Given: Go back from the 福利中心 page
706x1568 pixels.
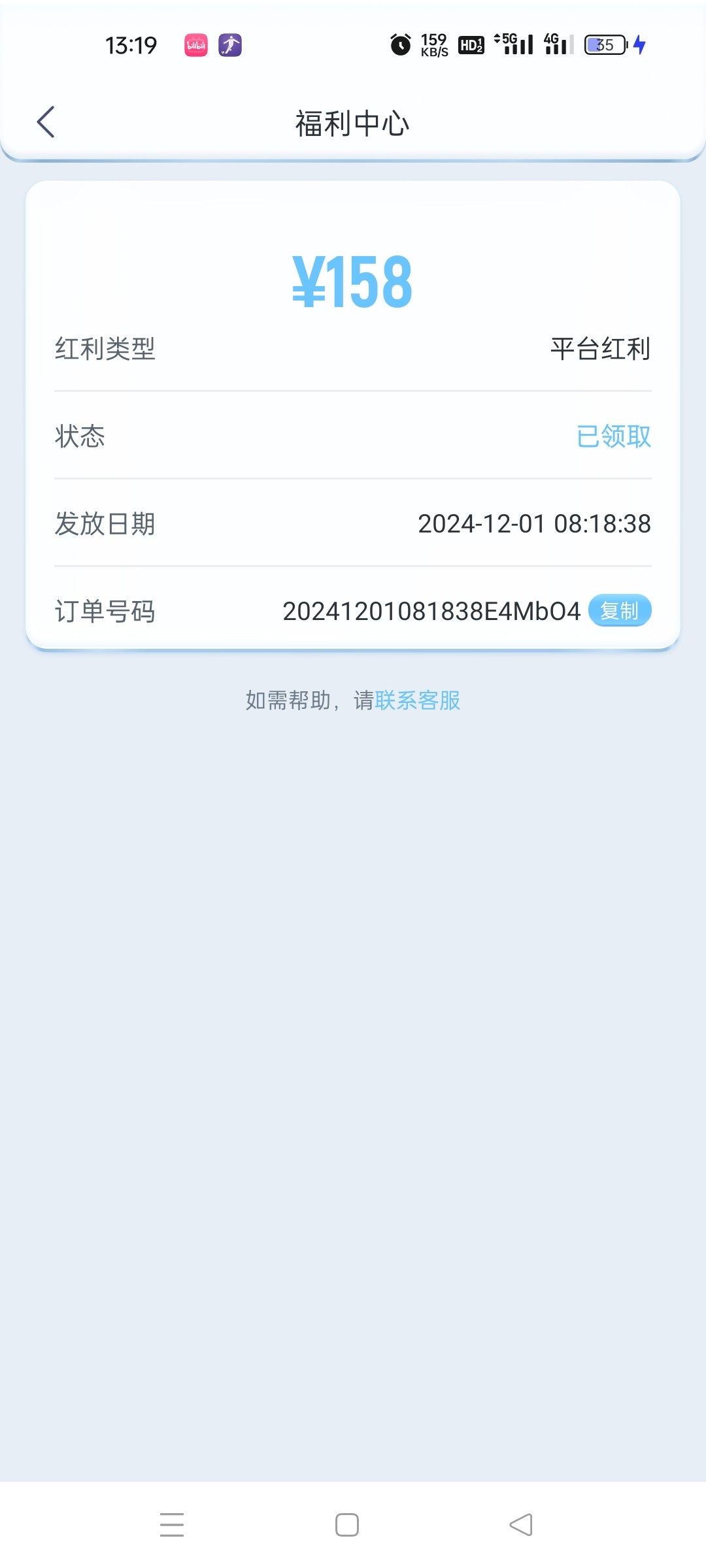Looking at the screenshot, I should [x=46, y=122].
